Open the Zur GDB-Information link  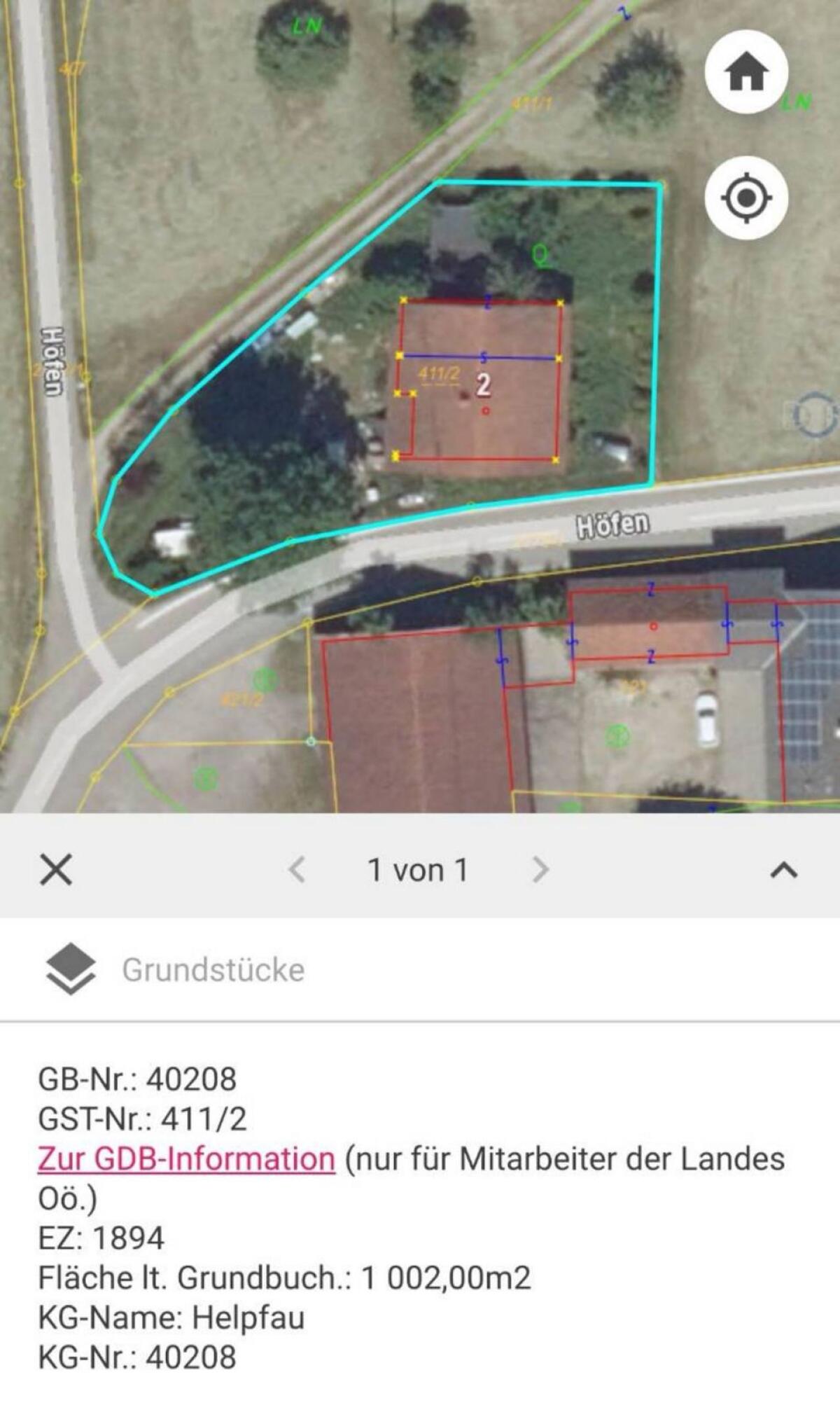(186, 1158)
